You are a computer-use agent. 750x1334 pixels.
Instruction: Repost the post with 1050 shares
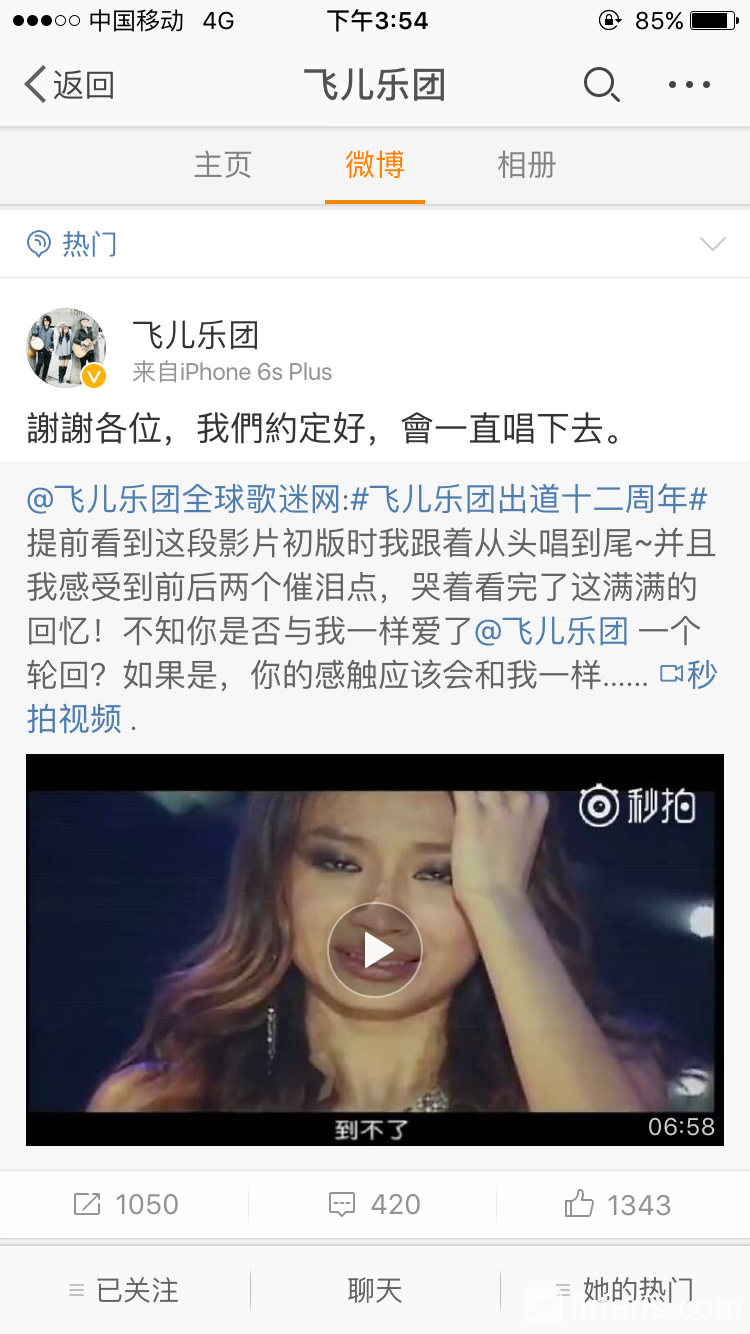click(125, 1204)
